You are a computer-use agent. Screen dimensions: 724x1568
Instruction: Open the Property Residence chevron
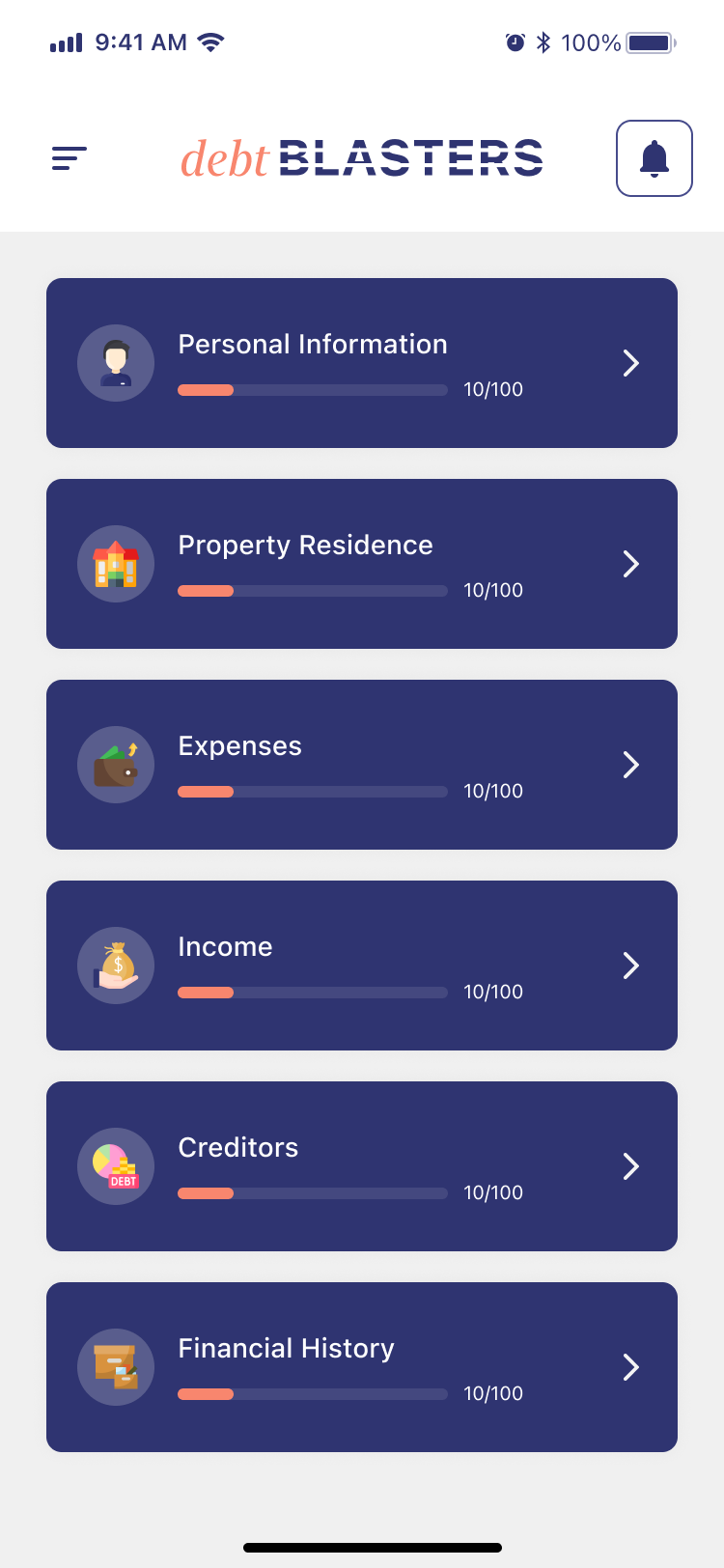coord(630,564)
